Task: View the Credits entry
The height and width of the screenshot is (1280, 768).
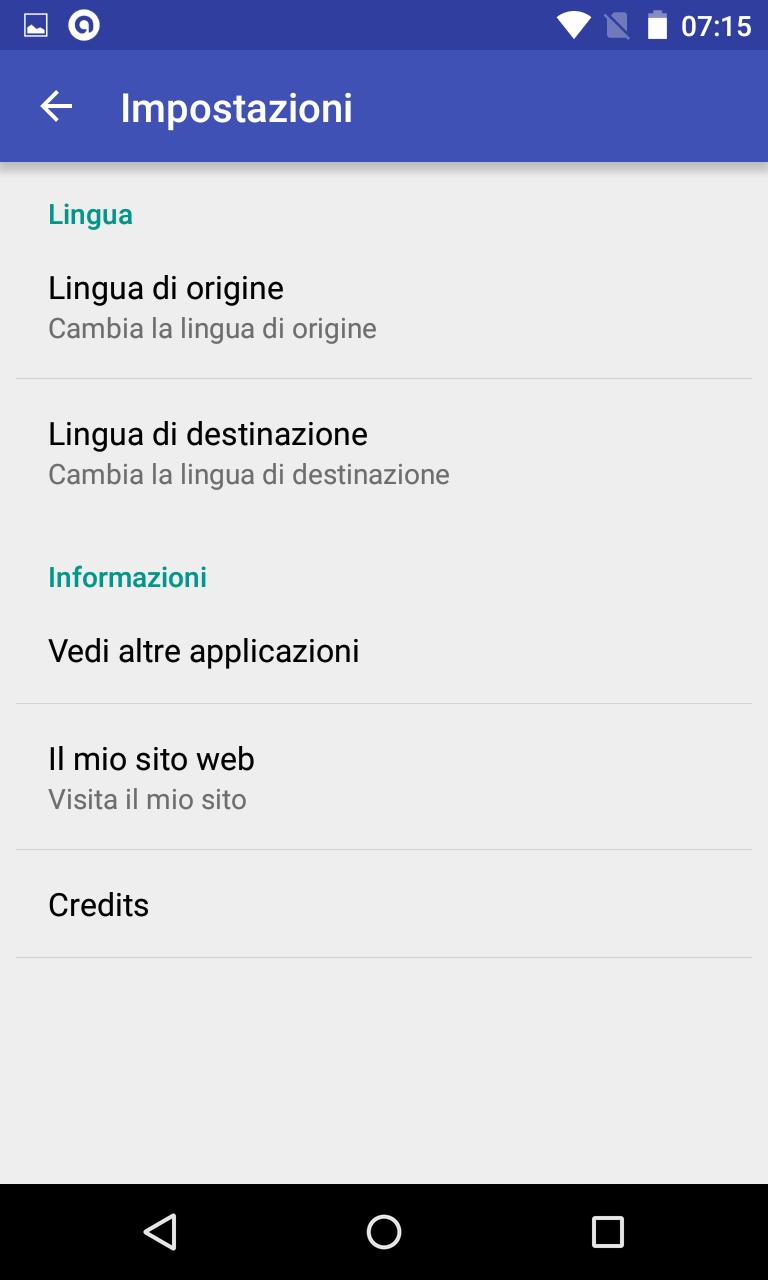Action: point(383,904)
